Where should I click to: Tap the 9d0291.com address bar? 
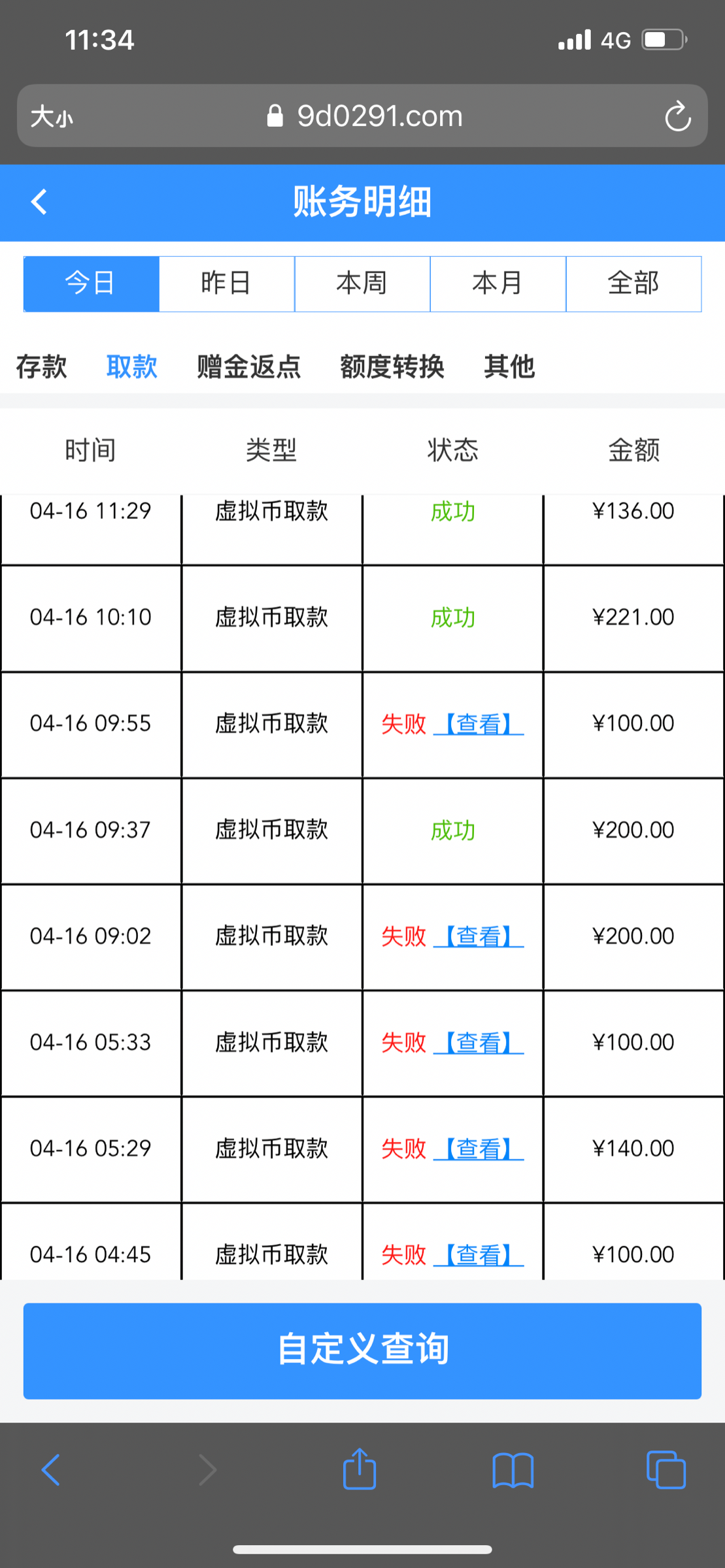[x=379, y=116]
